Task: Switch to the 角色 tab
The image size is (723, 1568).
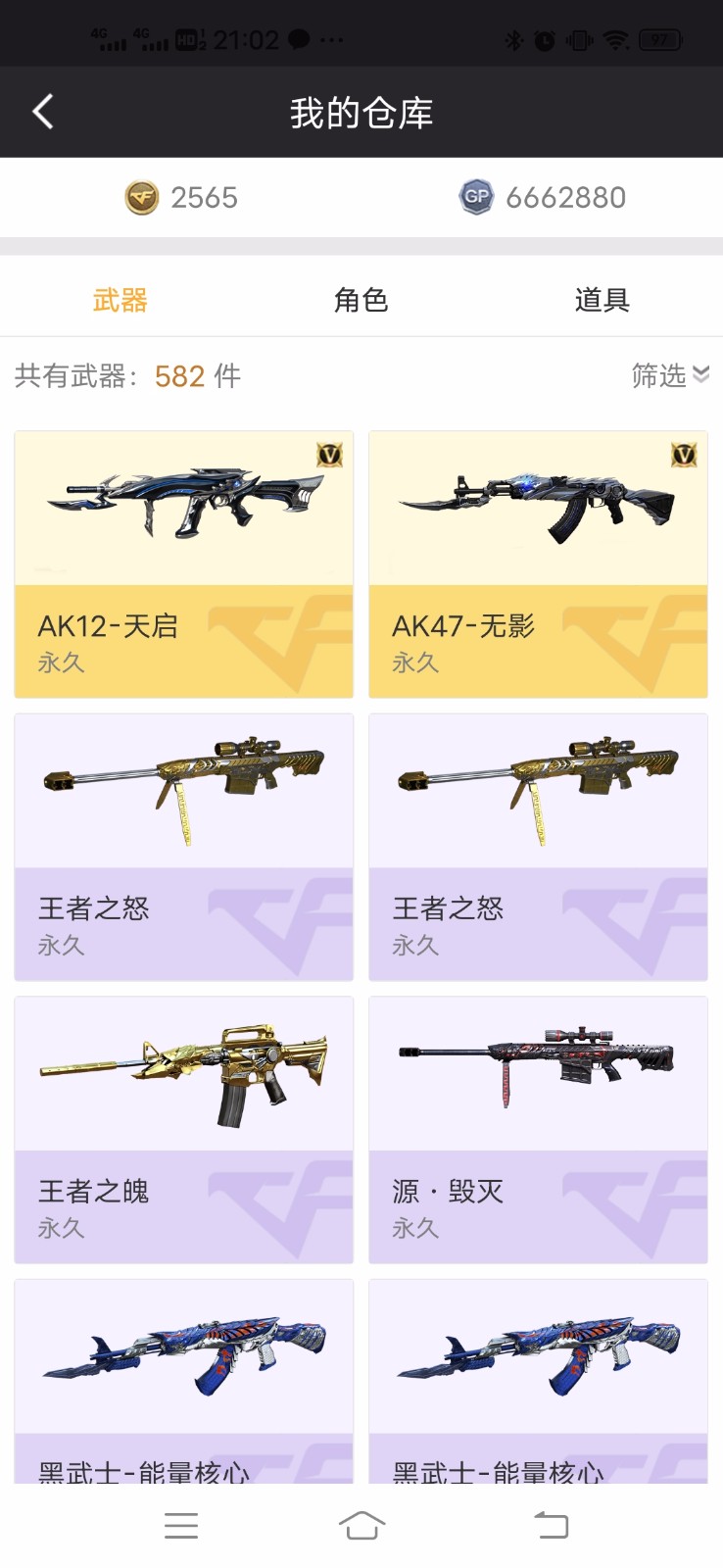Action: coord(361,300)
